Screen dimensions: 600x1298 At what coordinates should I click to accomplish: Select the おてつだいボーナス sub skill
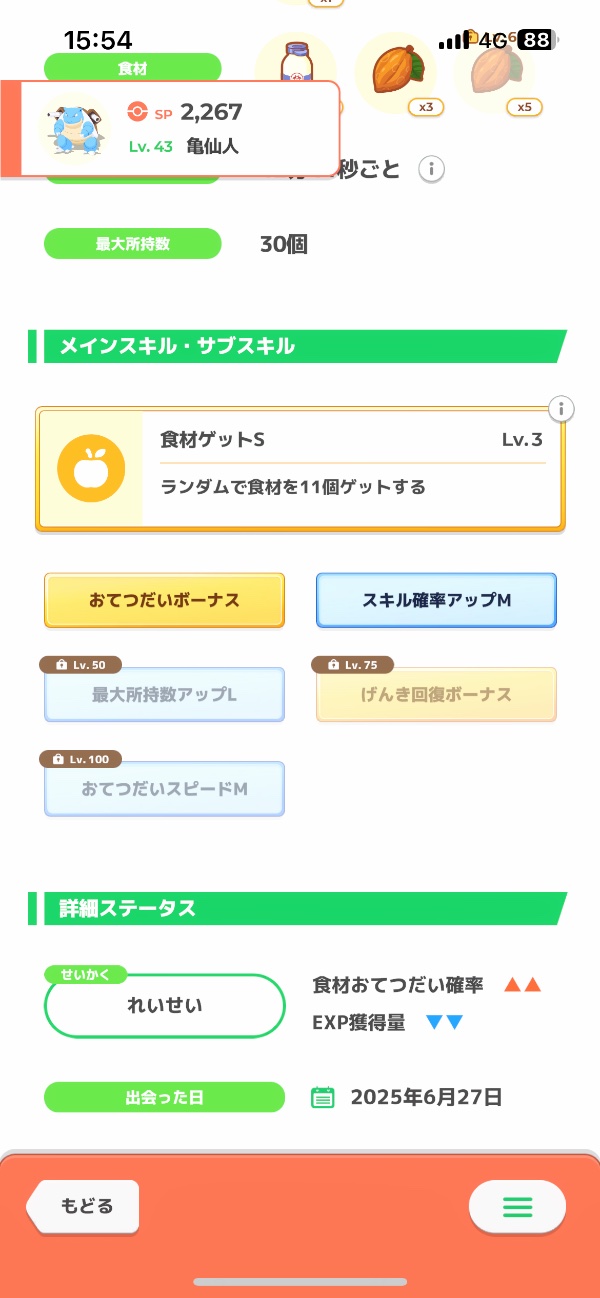(165, 600)
